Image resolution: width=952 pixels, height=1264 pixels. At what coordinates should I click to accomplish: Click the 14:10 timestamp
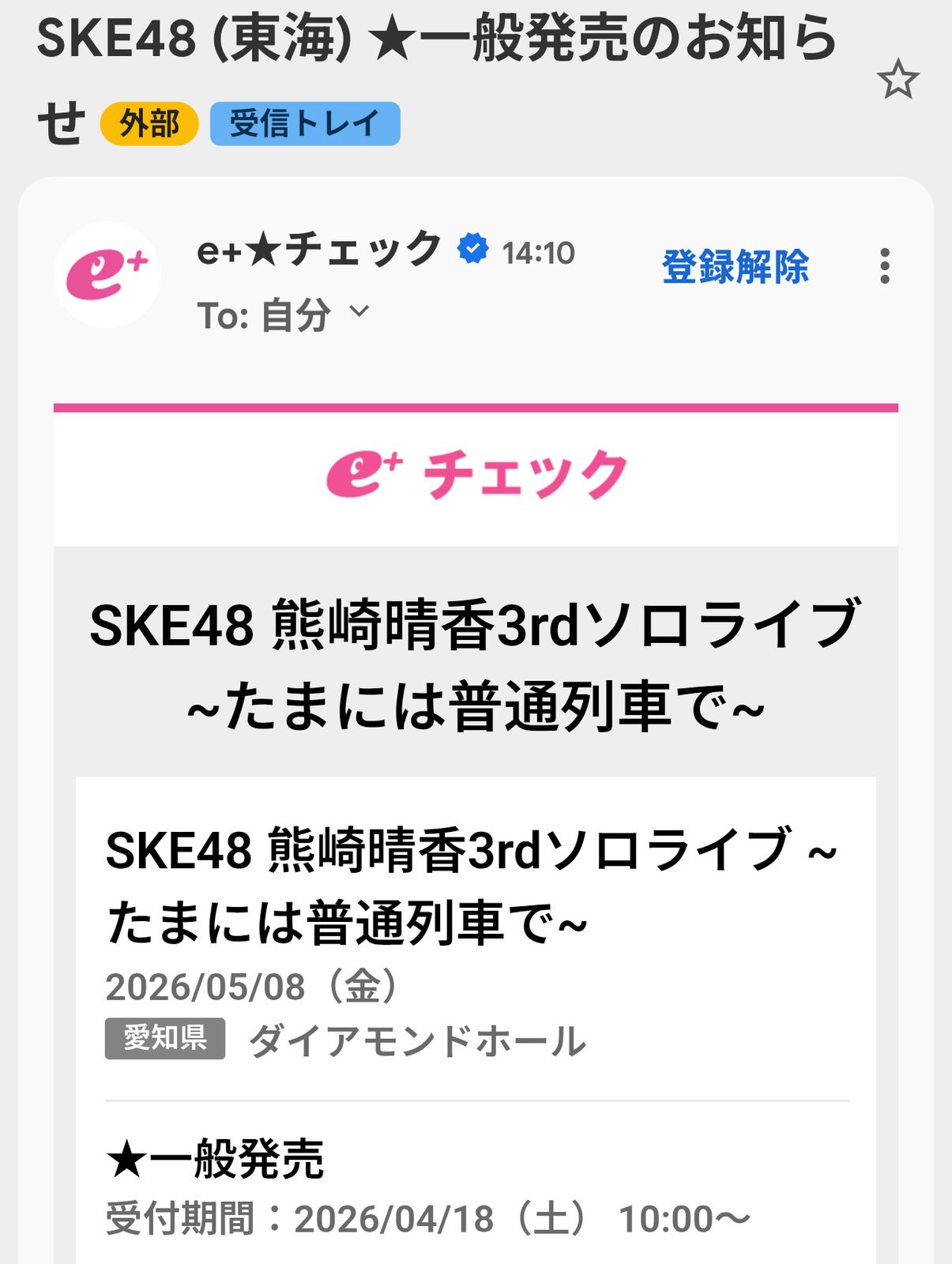539,251
